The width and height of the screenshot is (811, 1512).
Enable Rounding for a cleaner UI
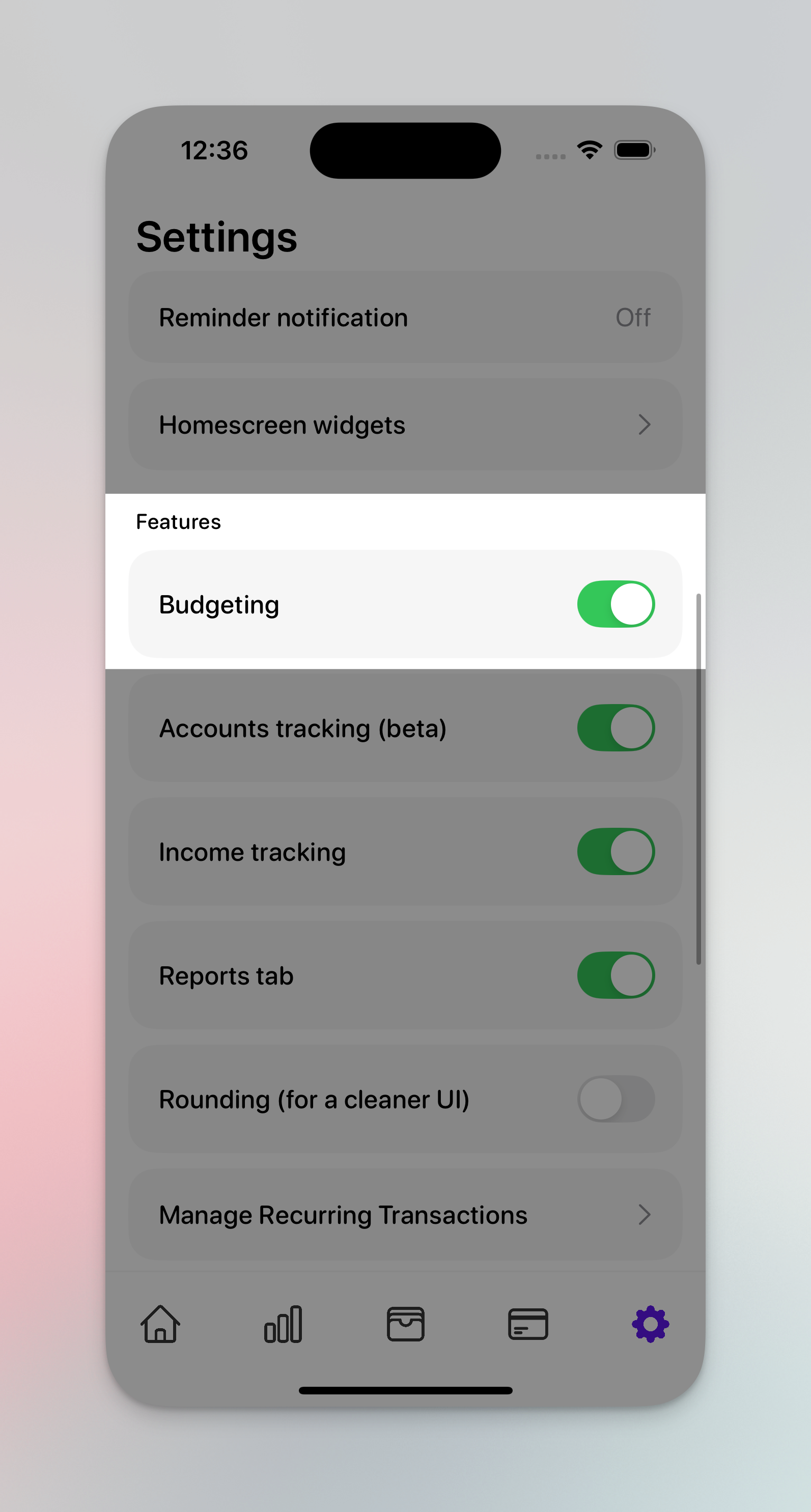pyautogui.click(x=616, y=1099)
